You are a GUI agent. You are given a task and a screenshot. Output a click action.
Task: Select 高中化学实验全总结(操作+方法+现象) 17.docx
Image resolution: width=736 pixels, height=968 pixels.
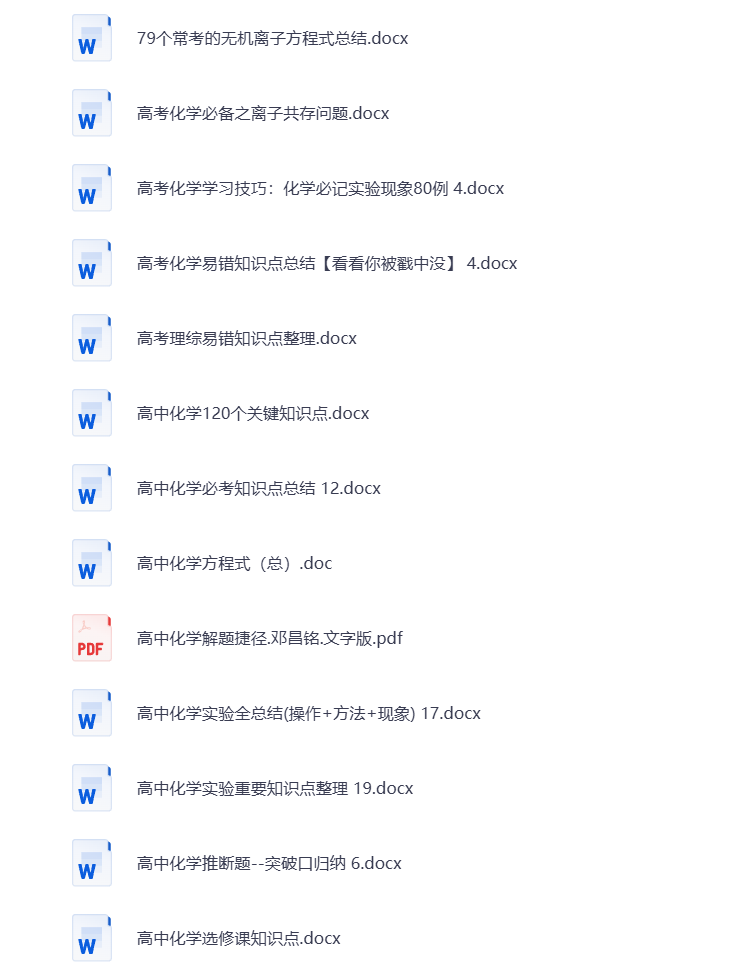pos(308,713)
